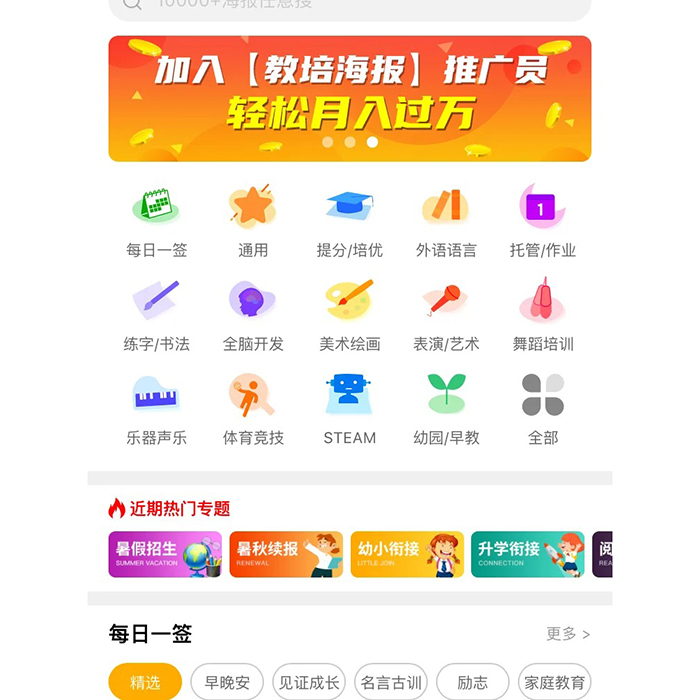Show 全部 categories

[542, 408]
